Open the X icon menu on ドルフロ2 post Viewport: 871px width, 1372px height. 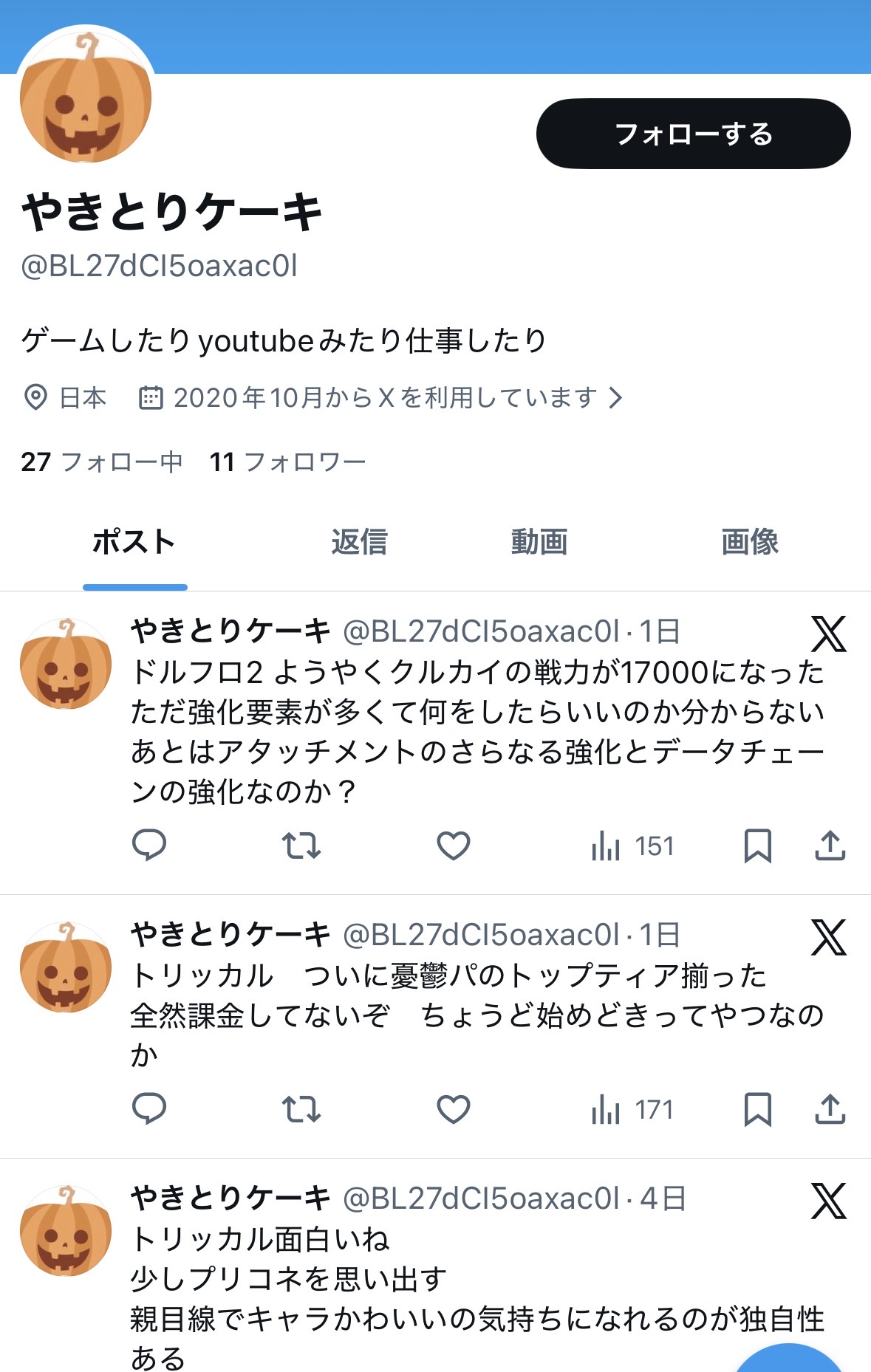828,634
